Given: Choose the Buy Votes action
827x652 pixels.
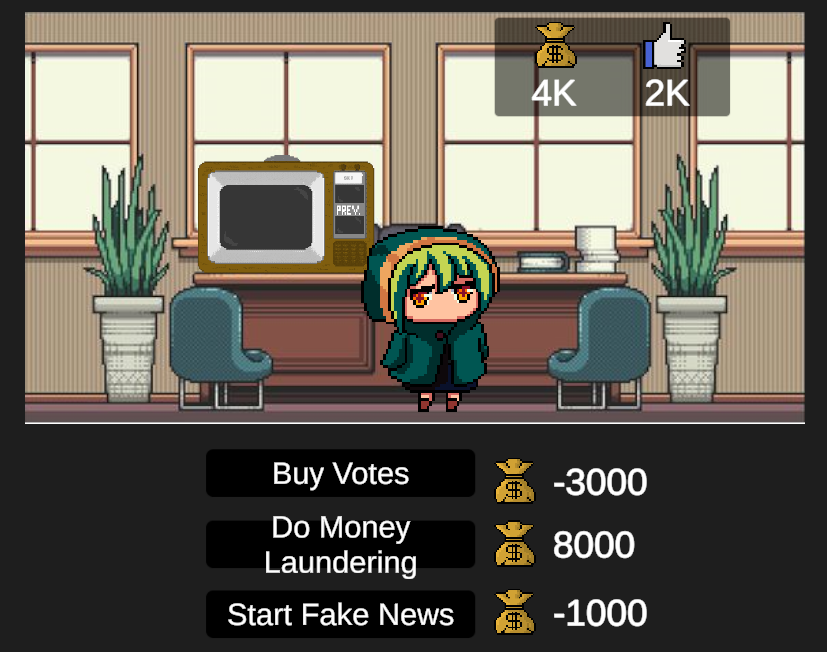Looking at the screenshot, I should pyautogui.click(x=340, y=473).
